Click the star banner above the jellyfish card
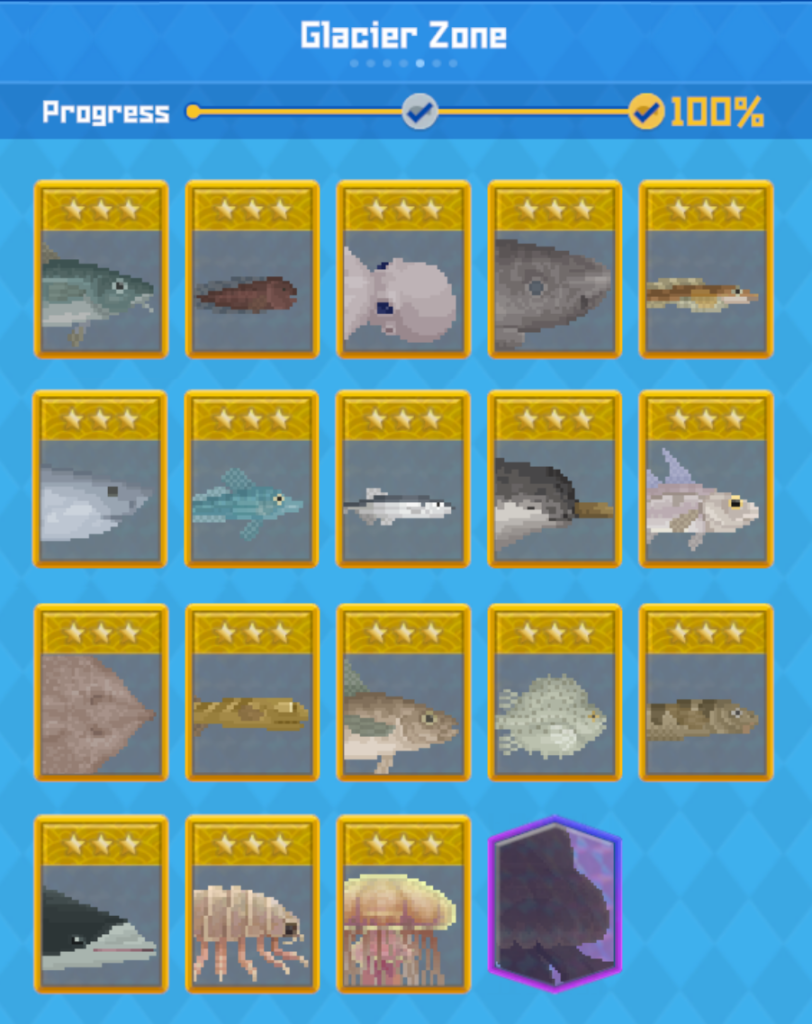Screen dimensions: 812x1024 [402, 845]
